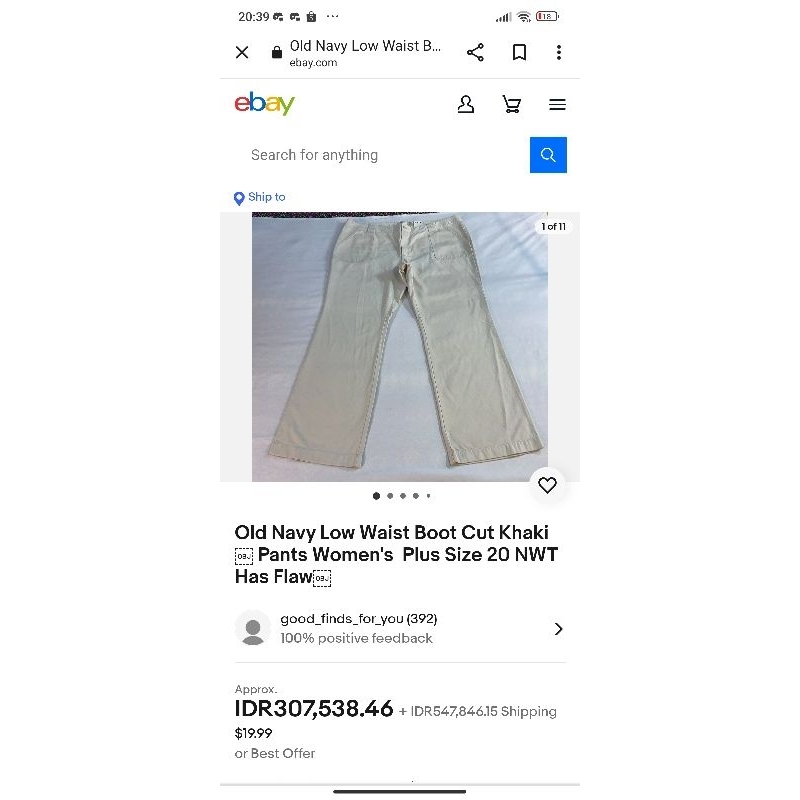Screen dimensions: 800x800
Task: Go to the eBay home logo
Action: pyautogui.click(x=265, y=104)
